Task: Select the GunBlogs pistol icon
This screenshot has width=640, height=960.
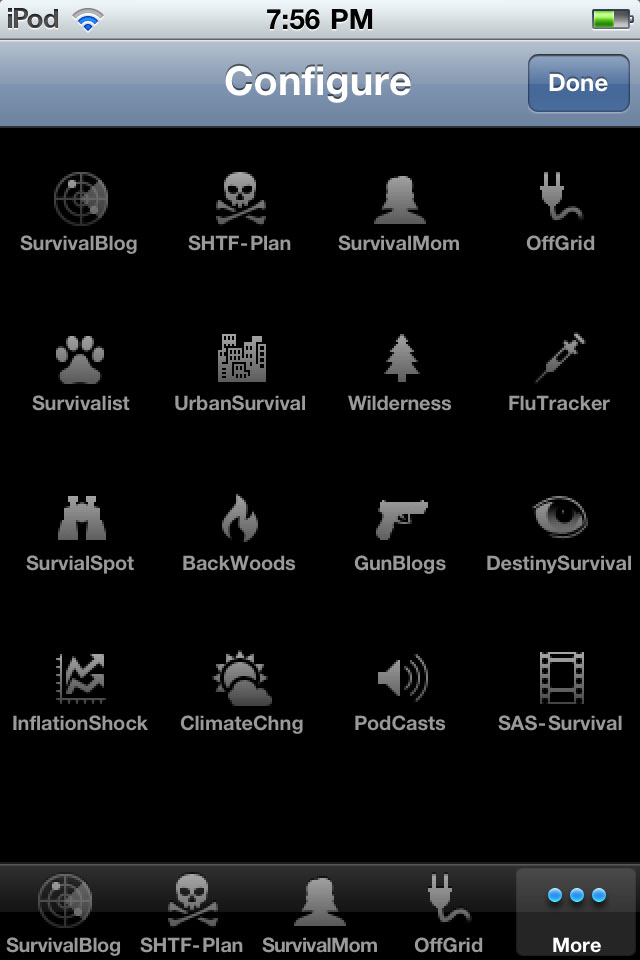Action: (400, 520)
